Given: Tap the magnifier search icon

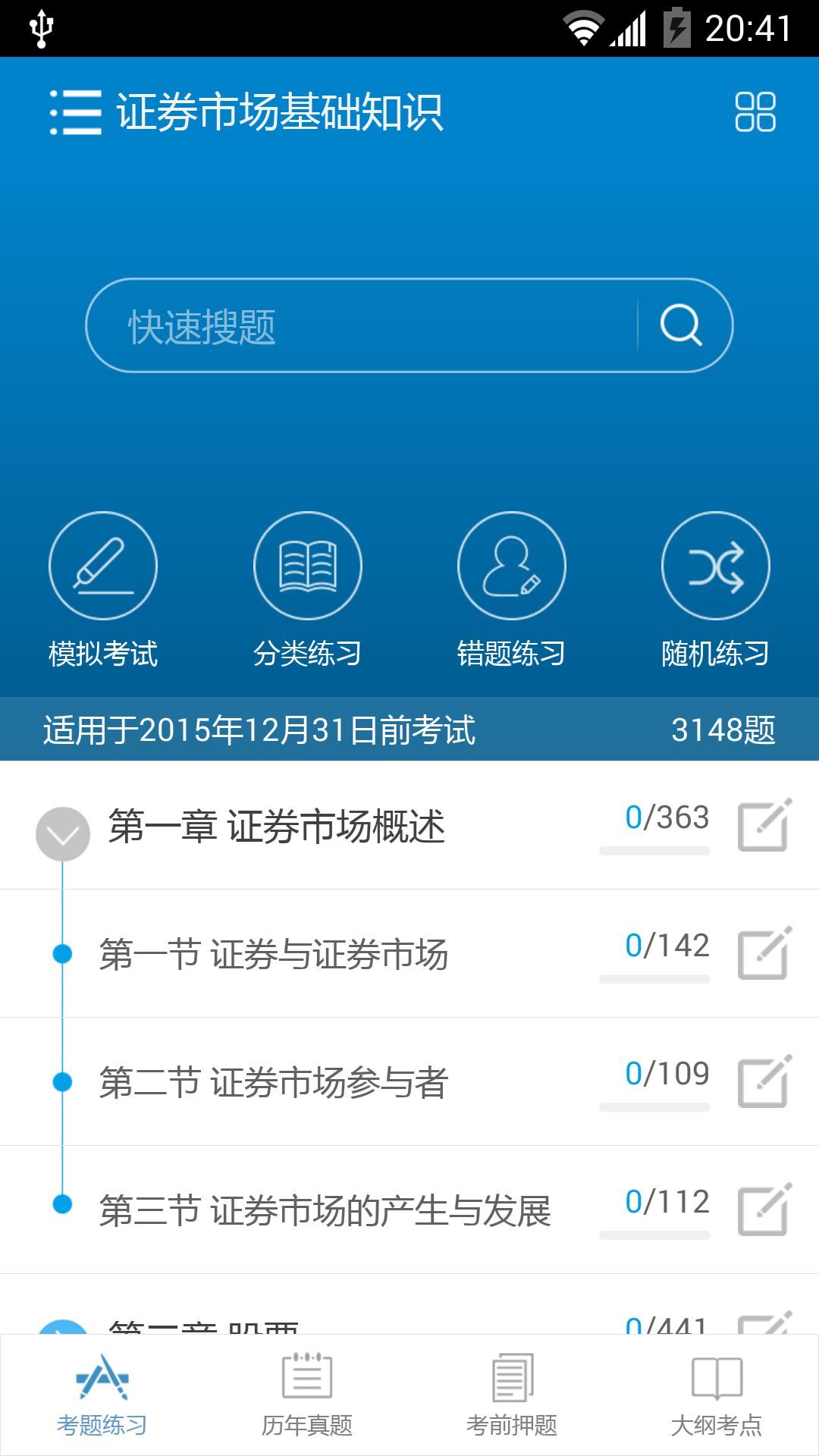Looking at the screenshot, I should pyautogui.click(x=681, y=326).
